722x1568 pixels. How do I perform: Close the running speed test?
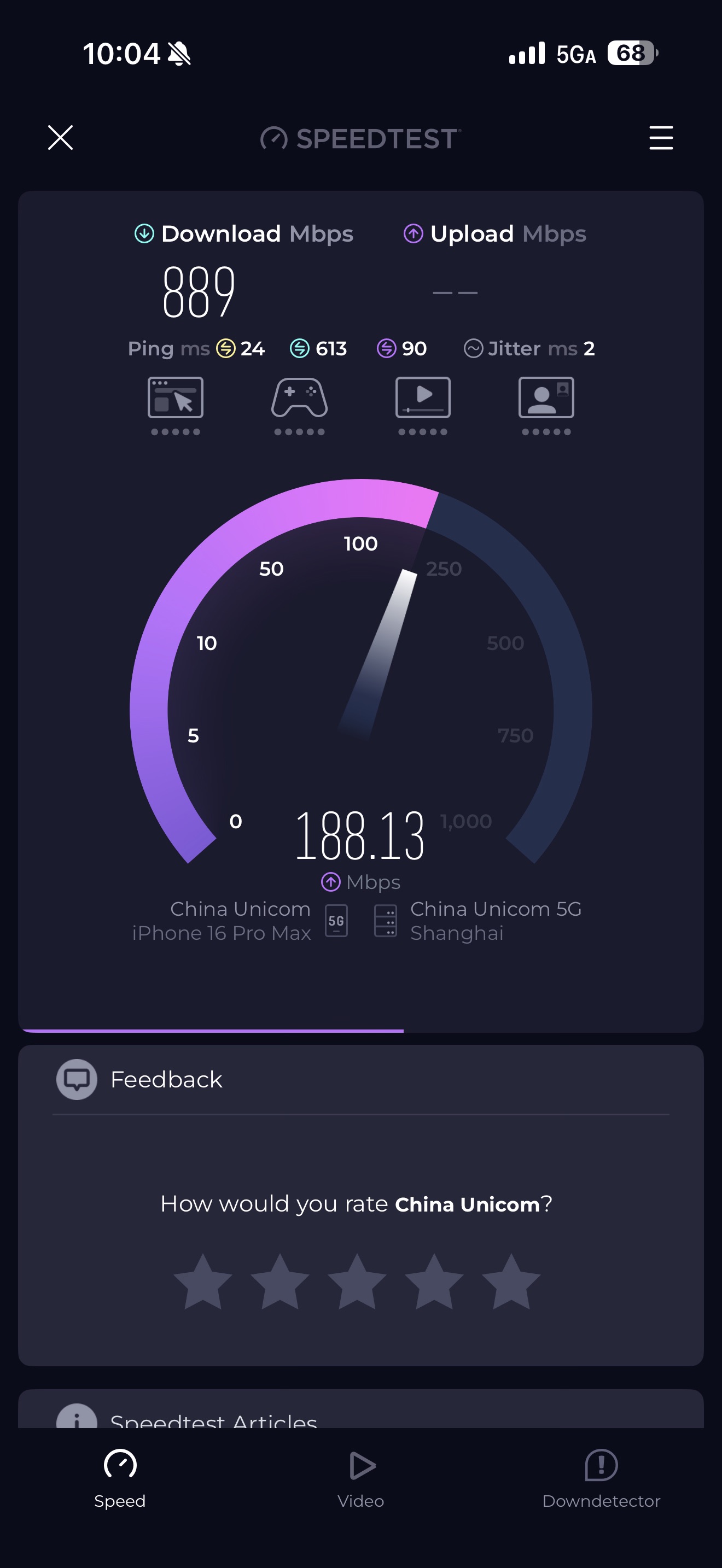click(60, 138)
